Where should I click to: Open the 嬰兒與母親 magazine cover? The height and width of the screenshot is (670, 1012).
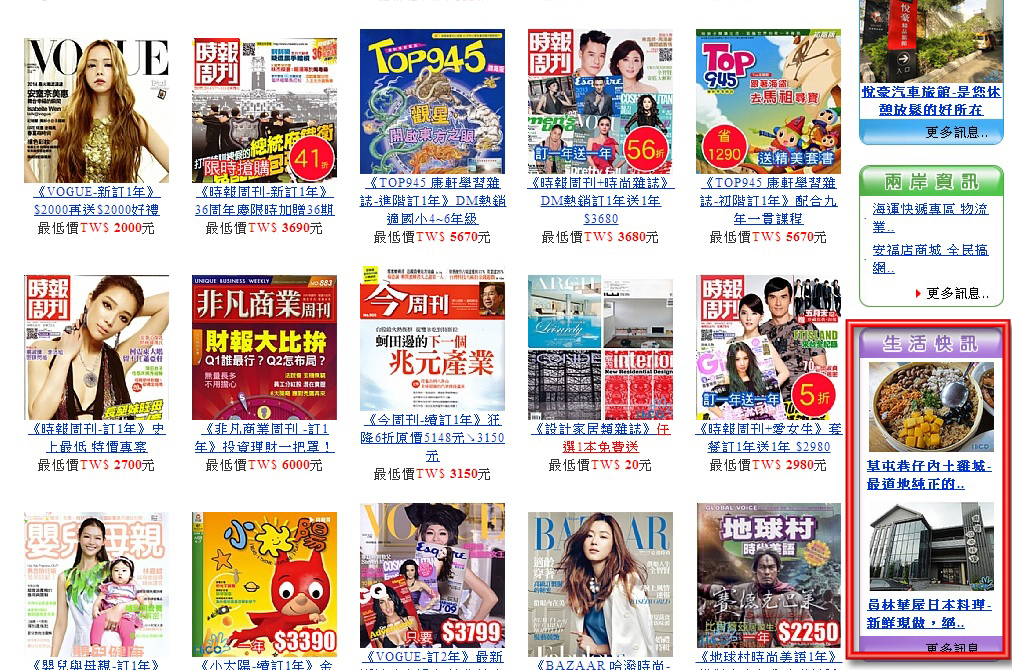pos(96,585)
